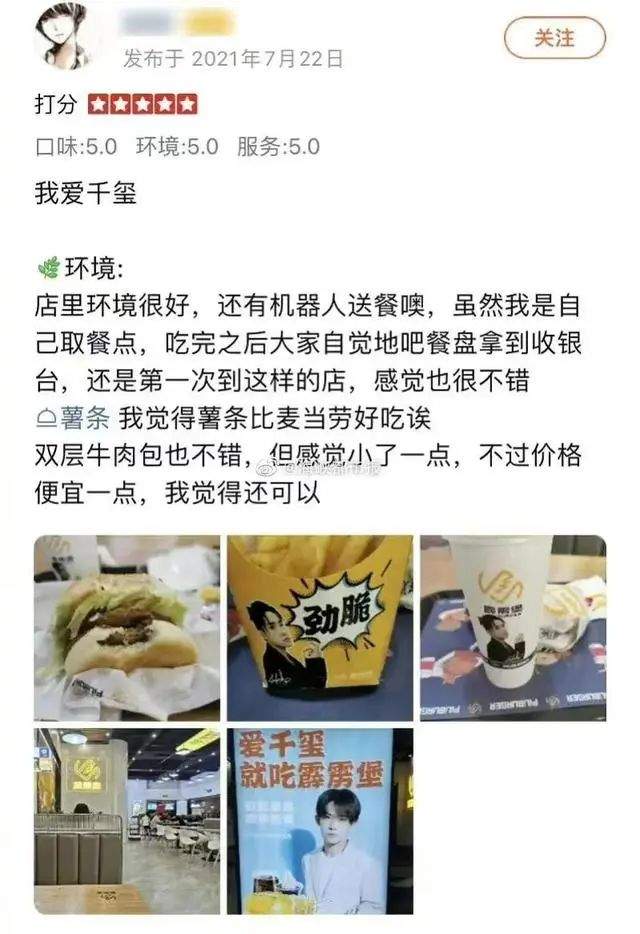The height and width of the screenshot is (934, 640).
Task: View the restaurant interior photo
Action: tap(127, 820)
